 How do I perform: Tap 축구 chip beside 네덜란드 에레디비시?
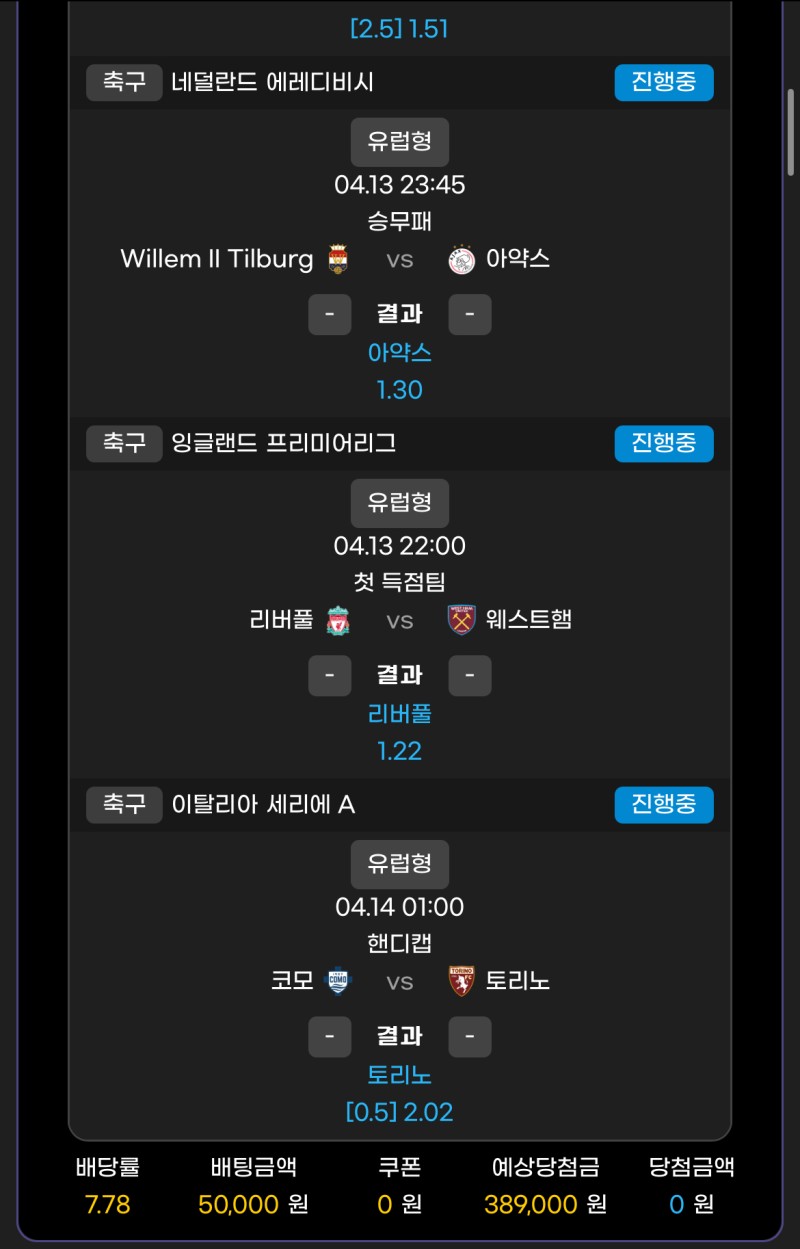124,82
